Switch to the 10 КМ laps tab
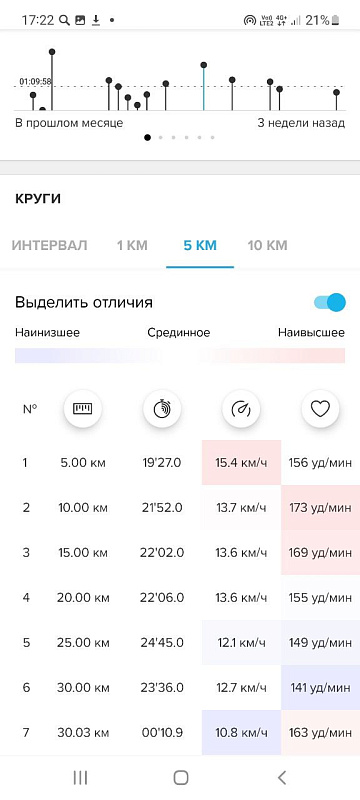Screen dimensions: 360x800 pyautogui.click(x=267, y=245)
